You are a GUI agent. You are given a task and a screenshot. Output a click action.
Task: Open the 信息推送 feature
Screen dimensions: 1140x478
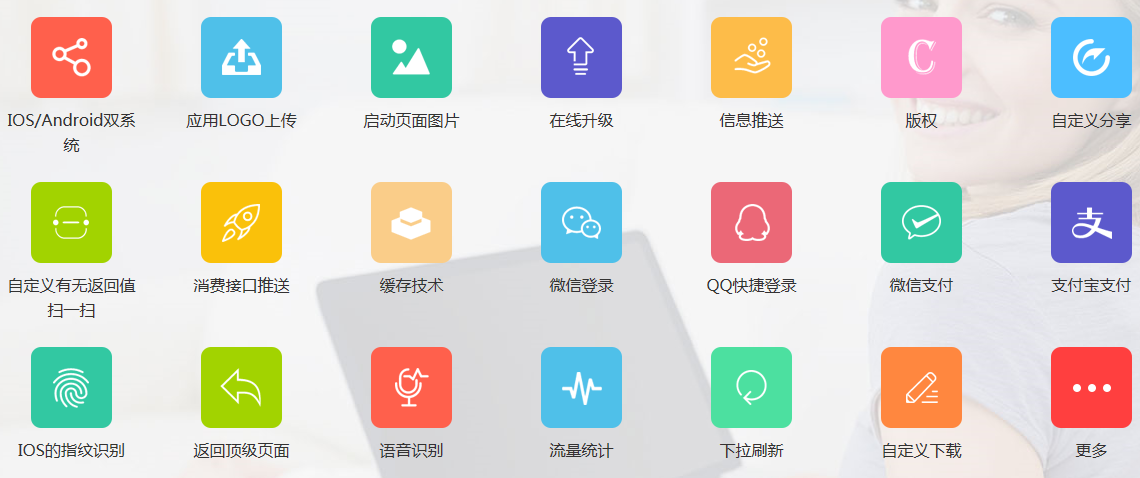751,57
